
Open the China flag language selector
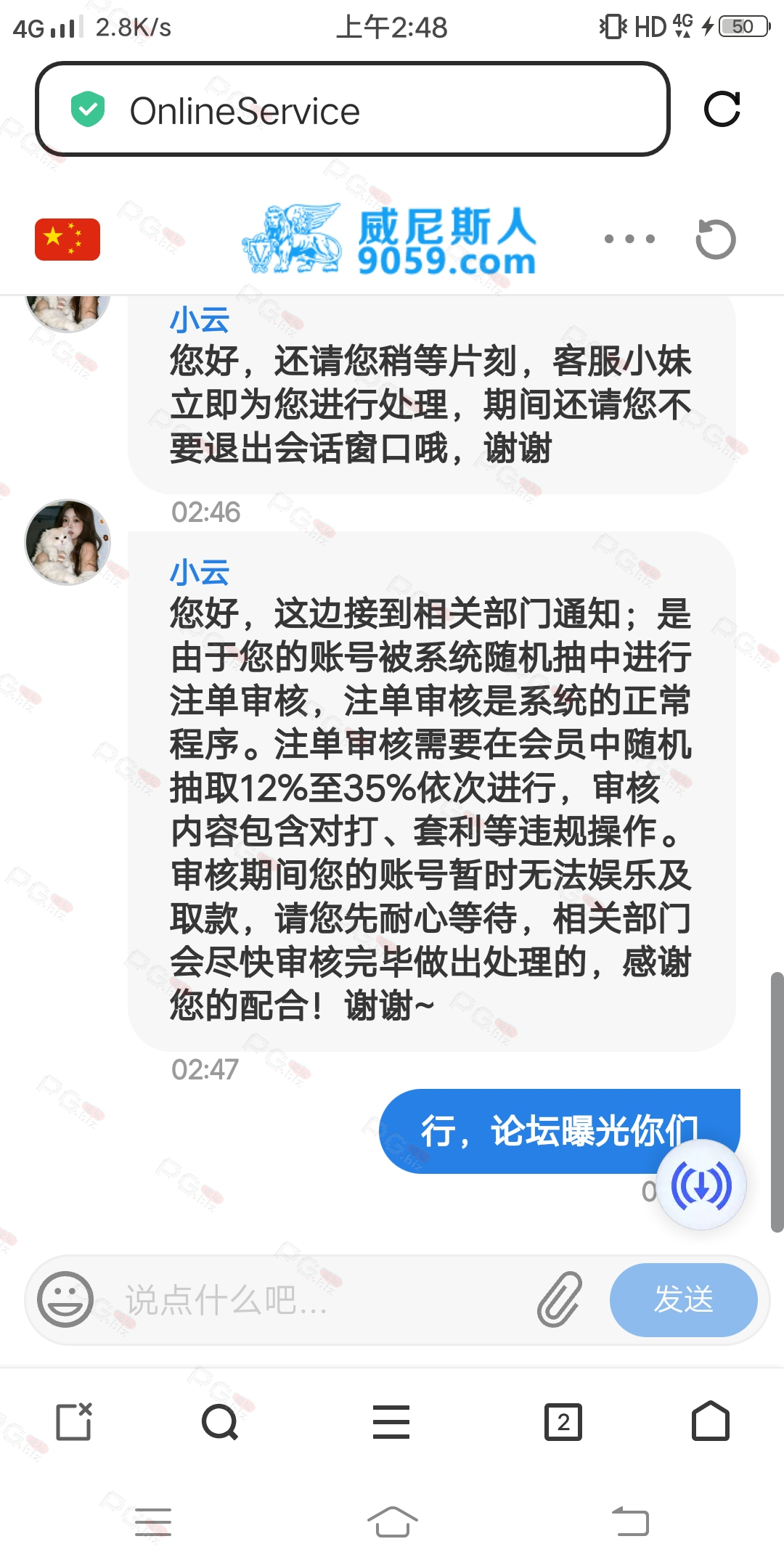coord(68,239)
